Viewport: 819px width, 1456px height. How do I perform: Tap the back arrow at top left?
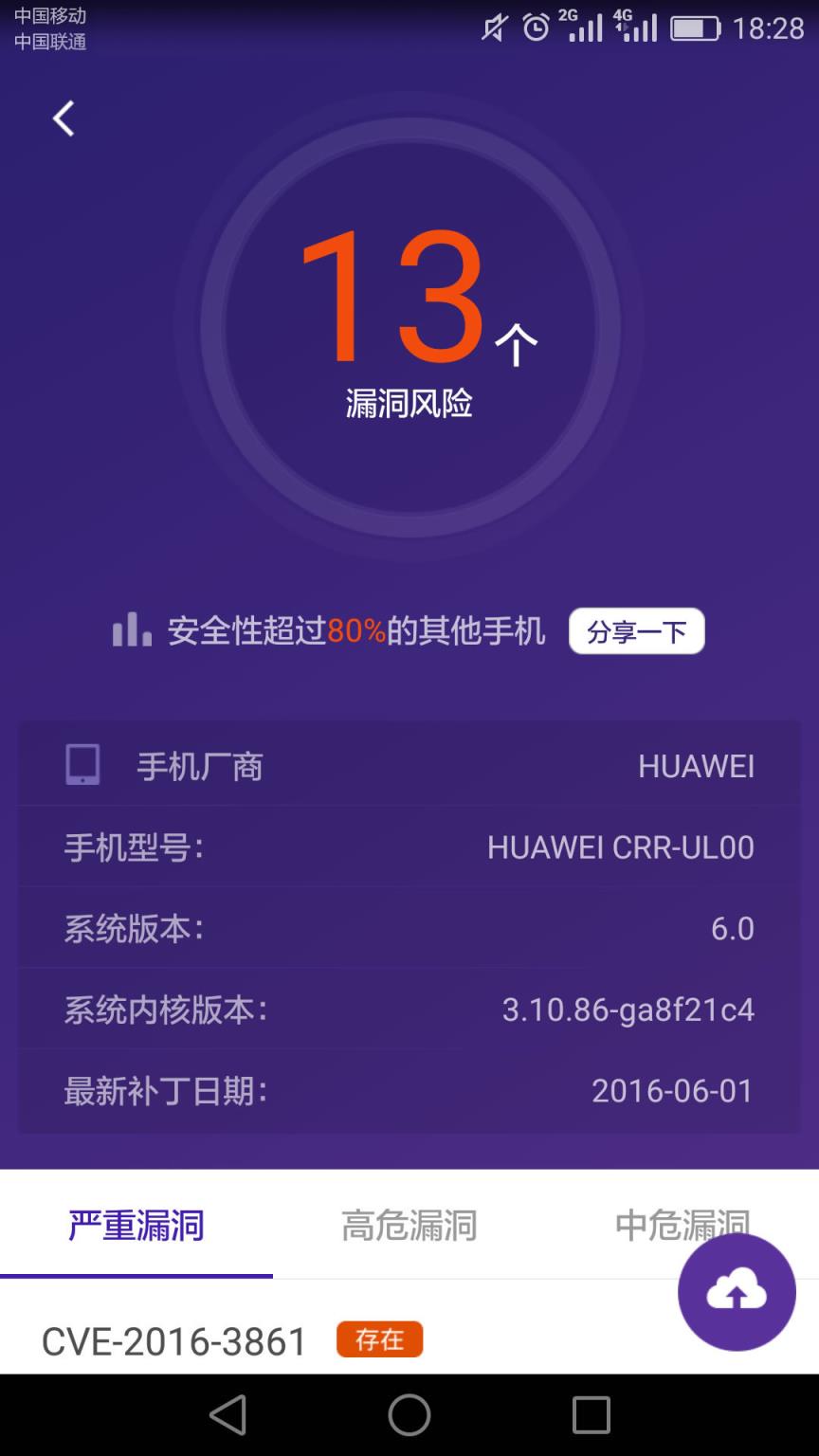(63, 118)
